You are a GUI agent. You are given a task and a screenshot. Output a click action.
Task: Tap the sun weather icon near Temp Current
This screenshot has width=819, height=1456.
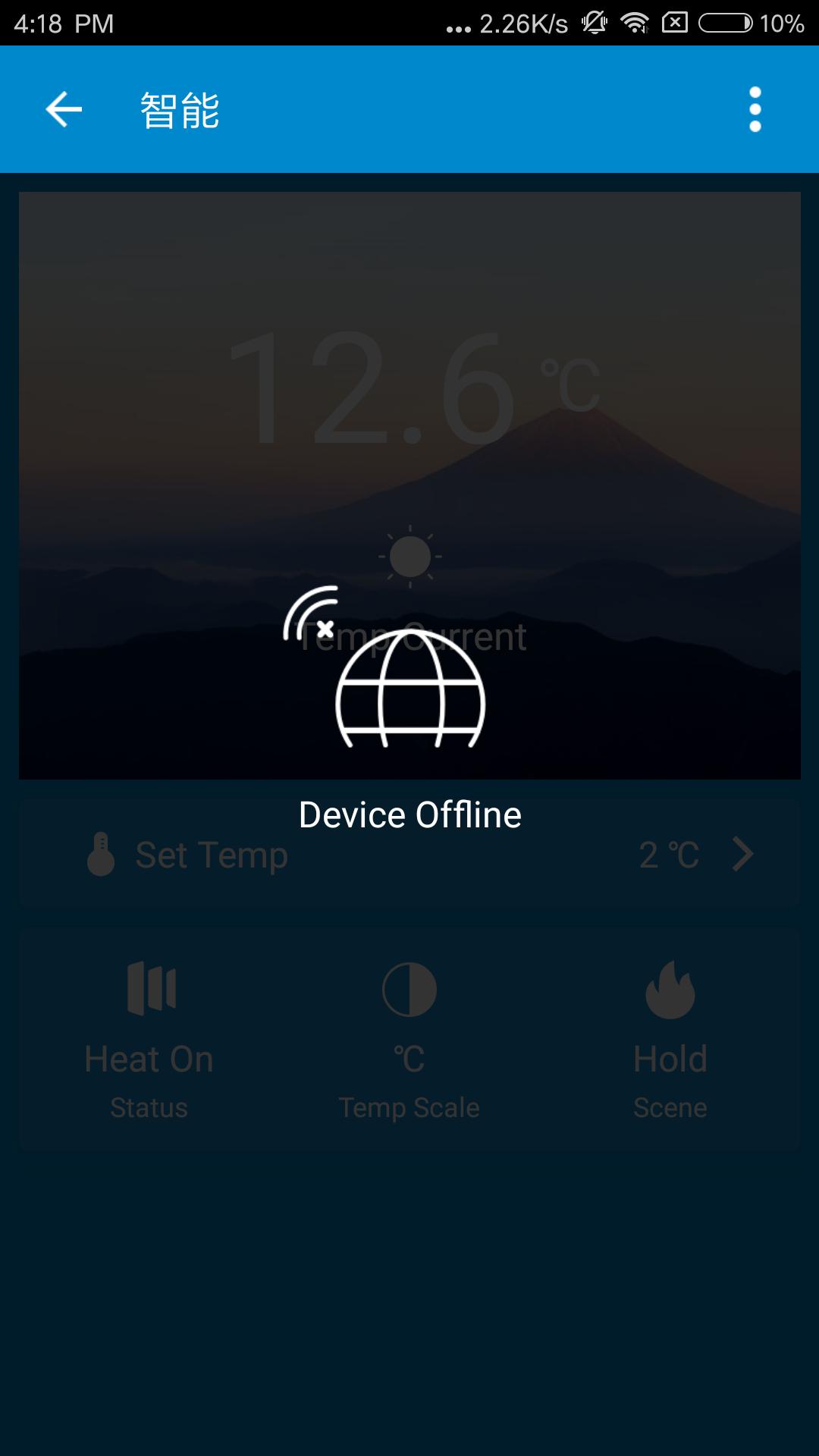(x=409, y=556)
